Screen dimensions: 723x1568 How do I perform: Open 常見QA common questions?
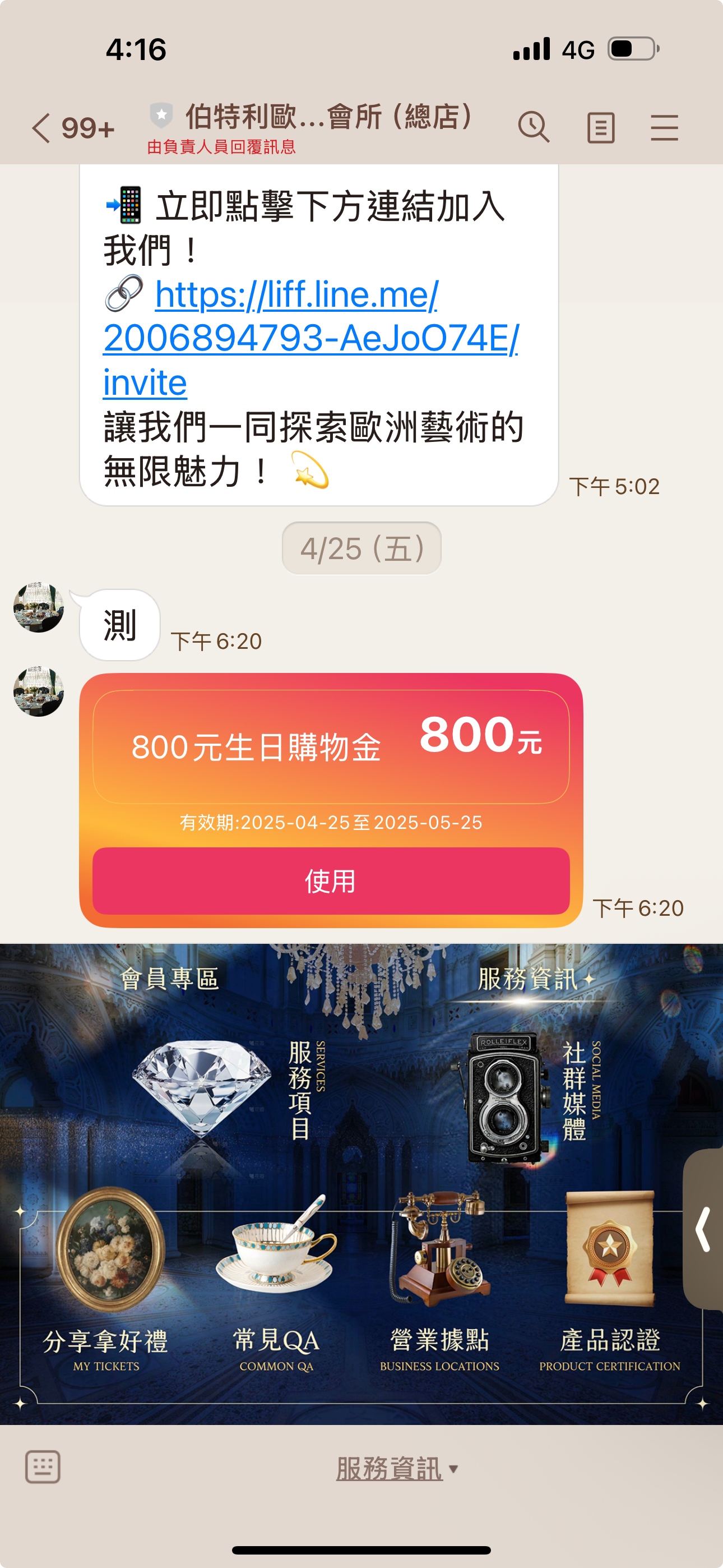pos(276,1278)
